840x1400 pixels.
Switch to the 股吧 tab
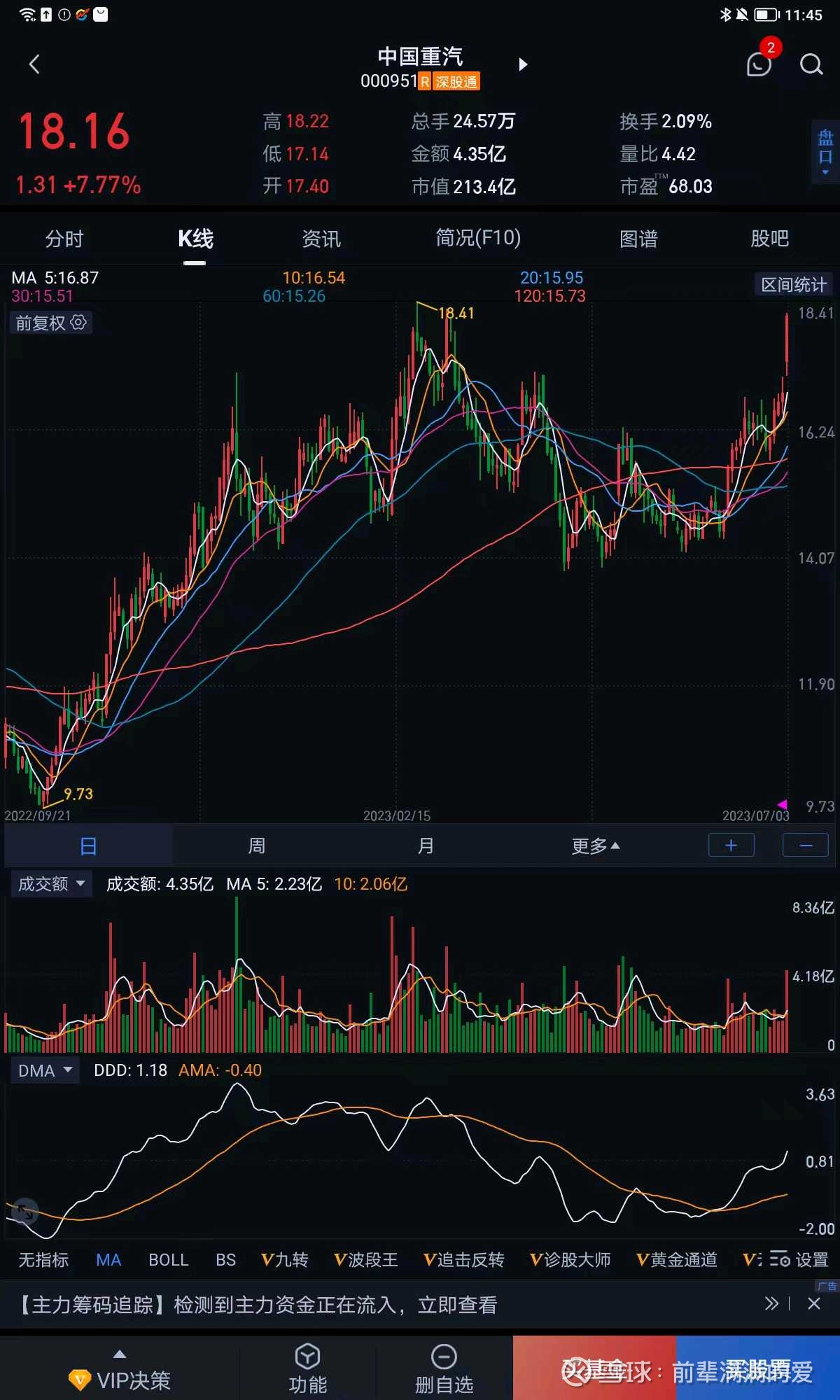(x=770, y=239)
